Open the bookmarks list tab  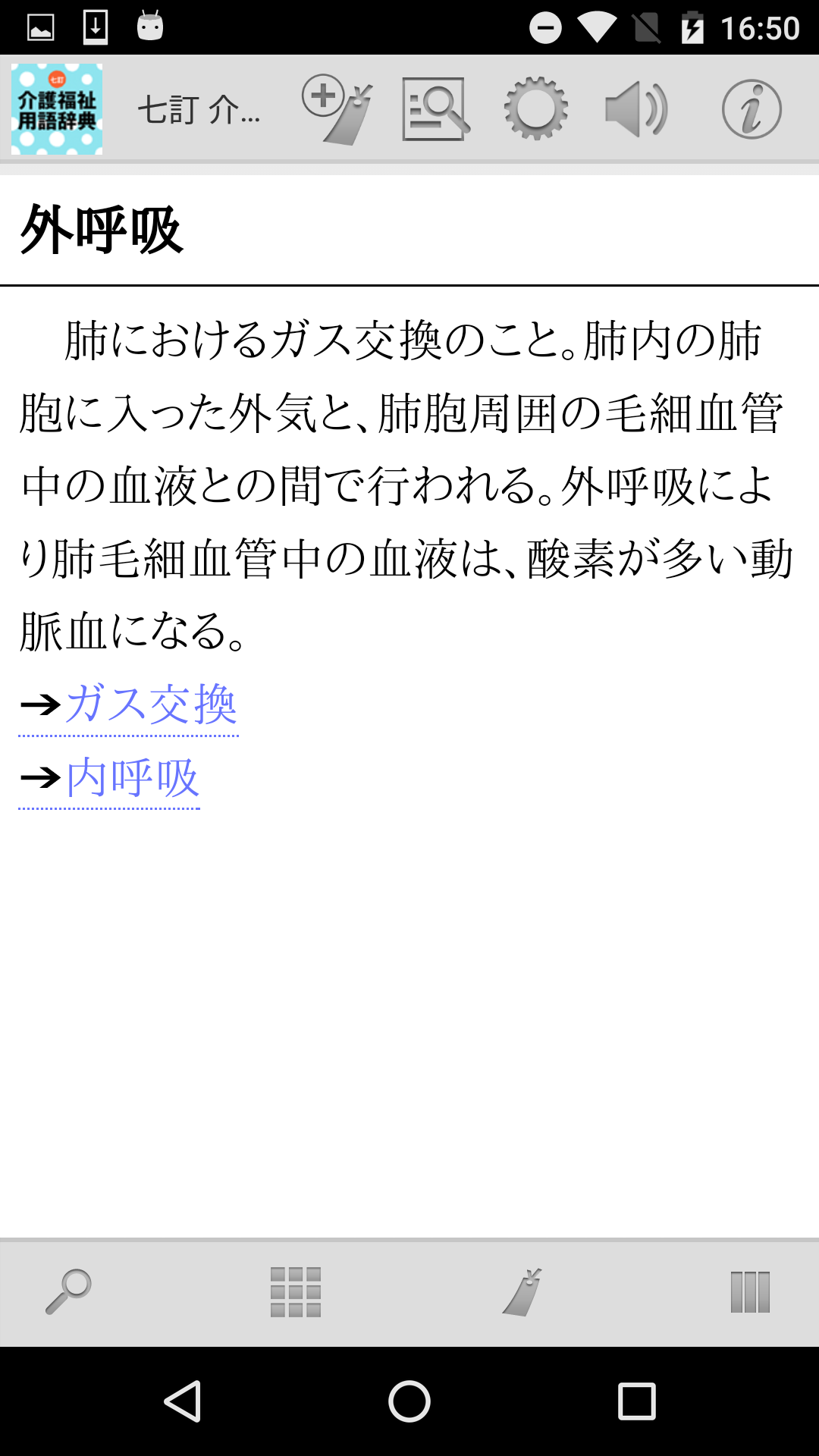pyautogui.click(x=522, y=1291)
